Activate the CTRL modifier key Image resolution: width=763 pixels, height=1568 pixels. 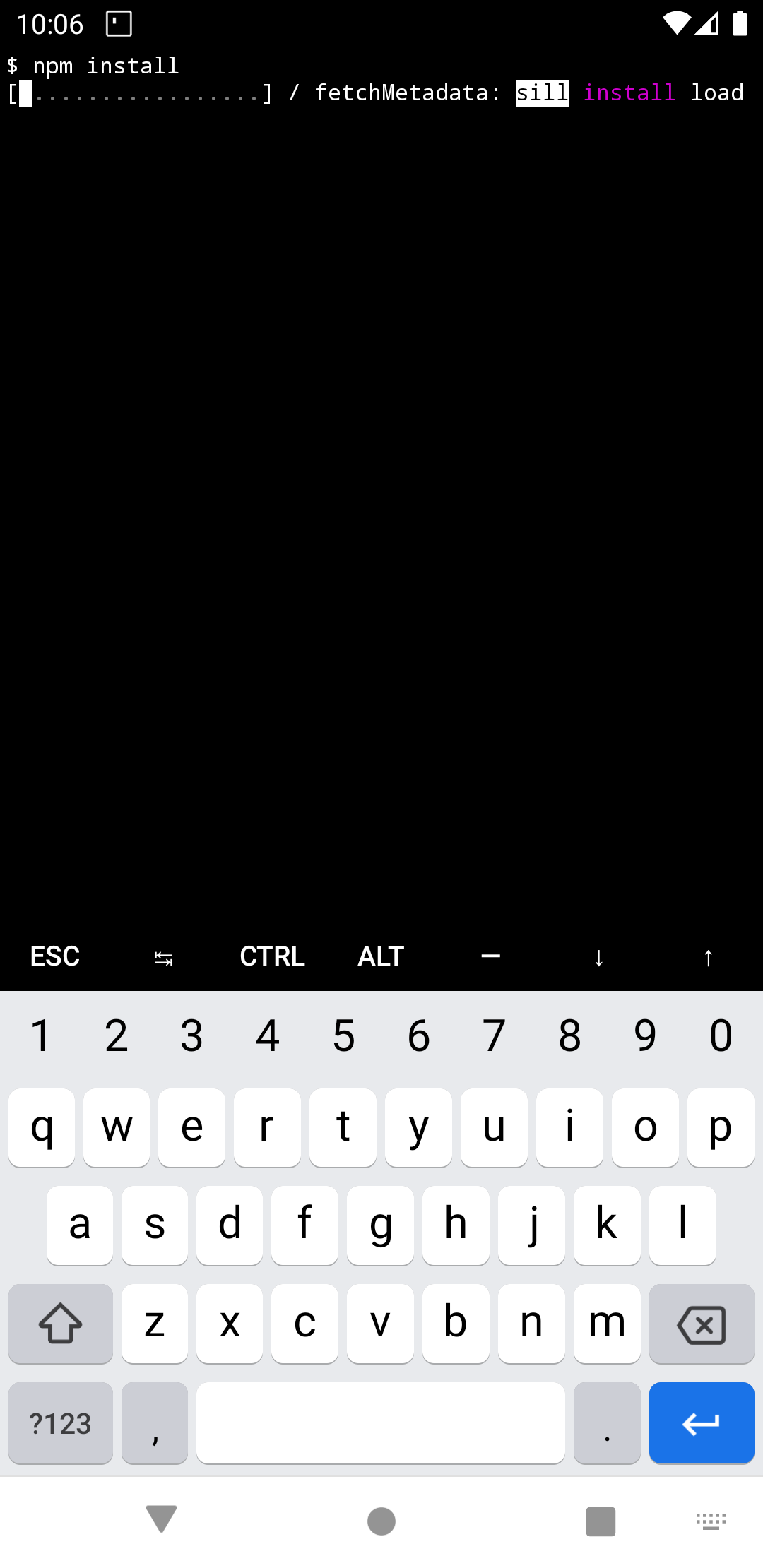272,956
